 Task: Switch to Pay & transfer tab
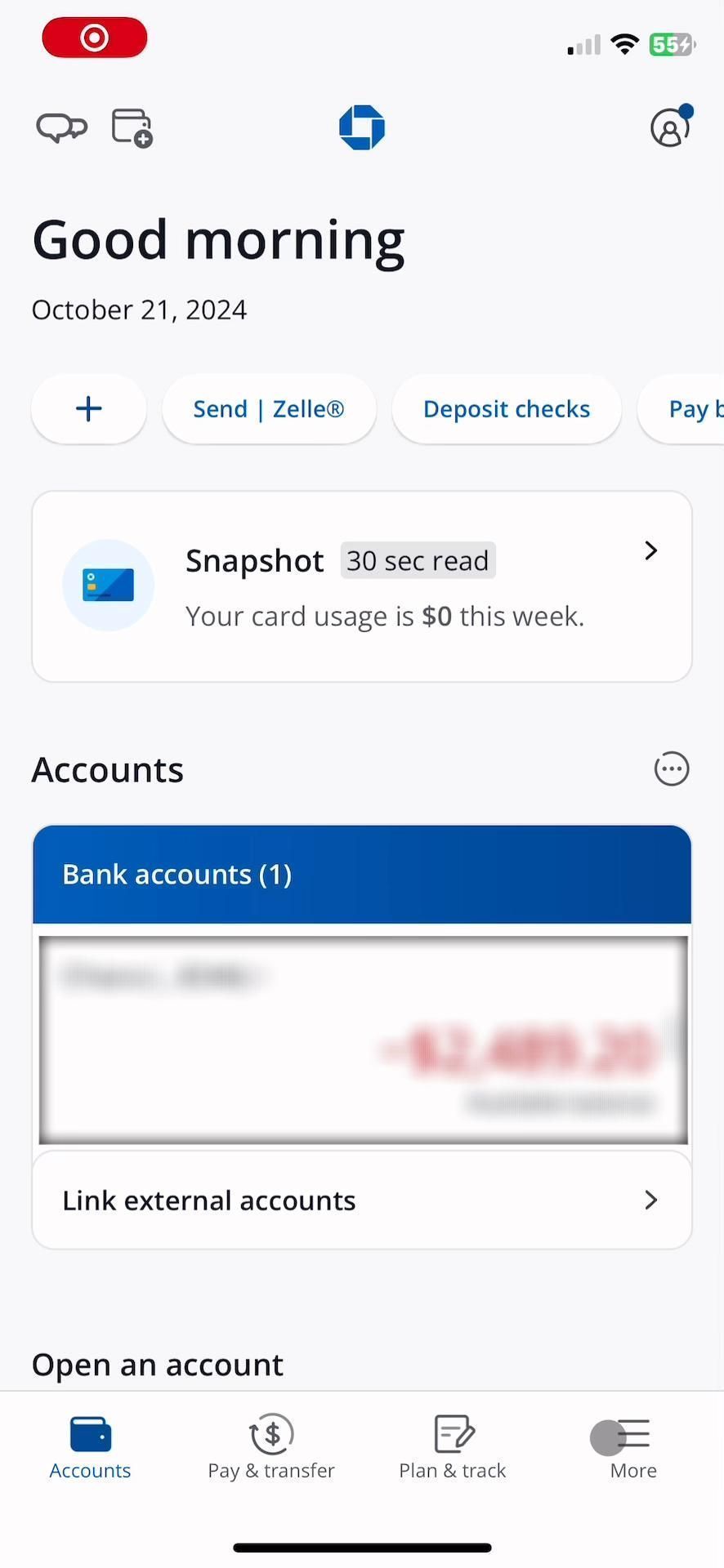tap(271, 1448)
